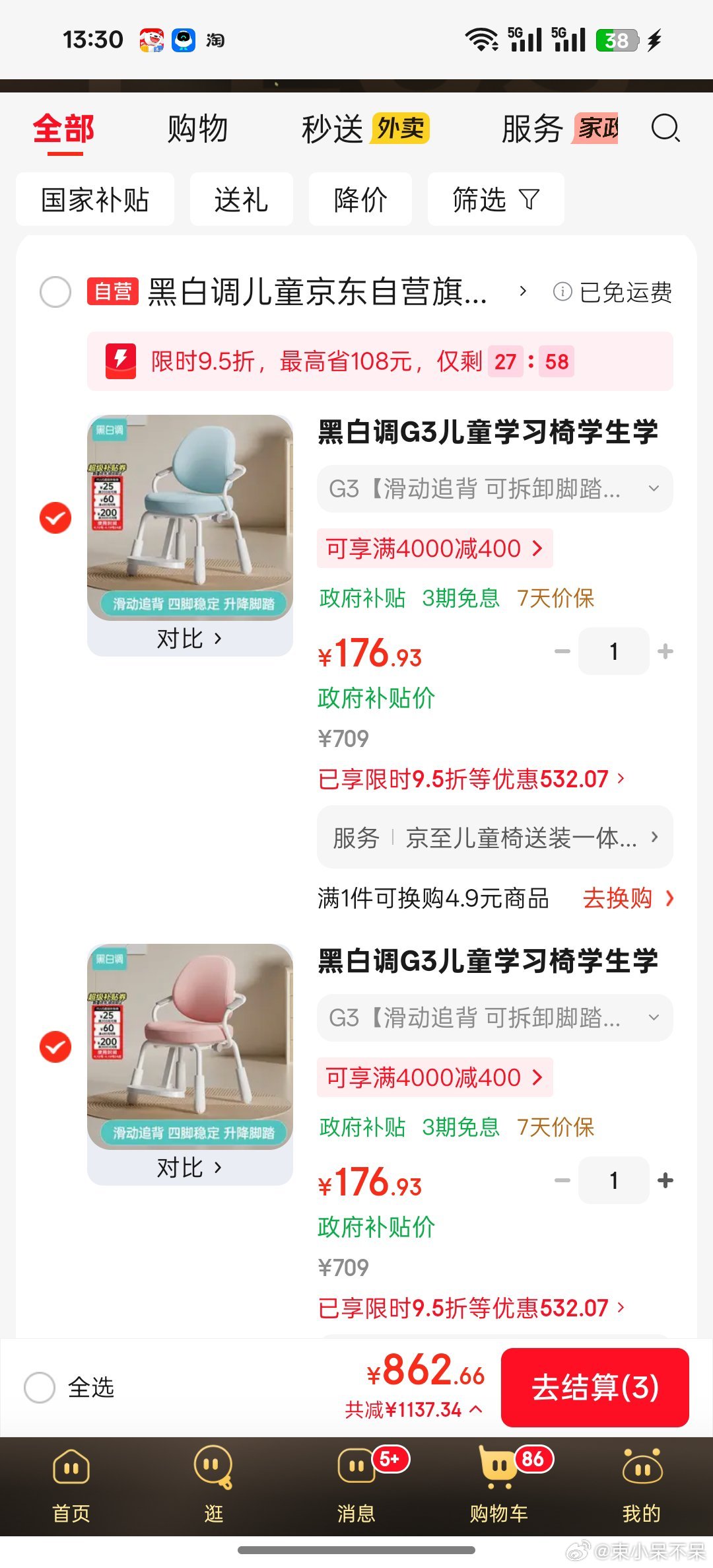Select the 送礼 chip
The image size is (713, 1568).
[241, 199]
